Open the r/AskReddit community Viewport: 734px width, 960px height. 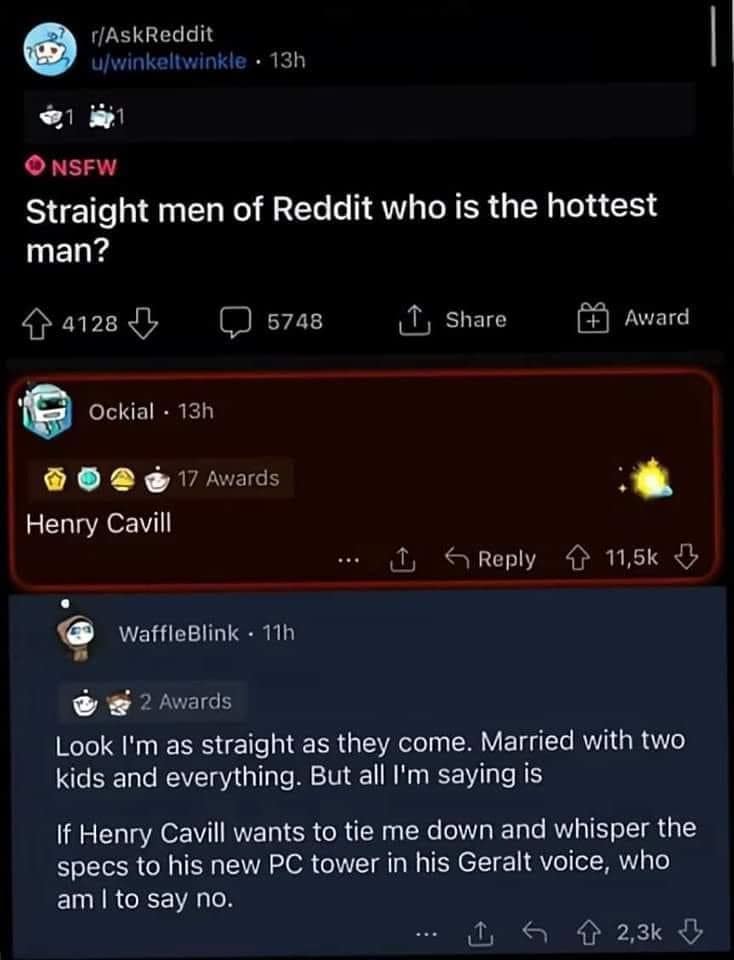click(151, 35)
